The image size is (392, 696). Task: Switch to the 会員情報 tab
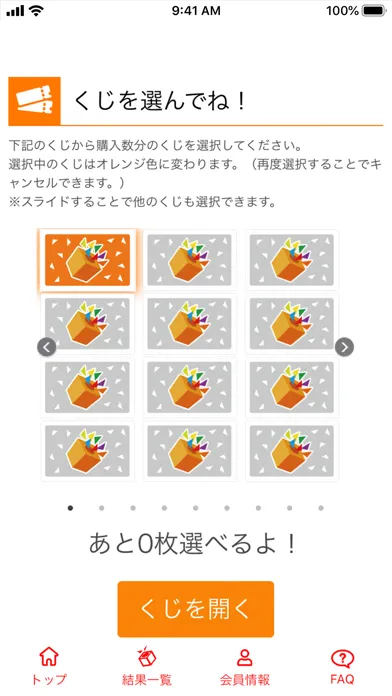click(245, 666)
